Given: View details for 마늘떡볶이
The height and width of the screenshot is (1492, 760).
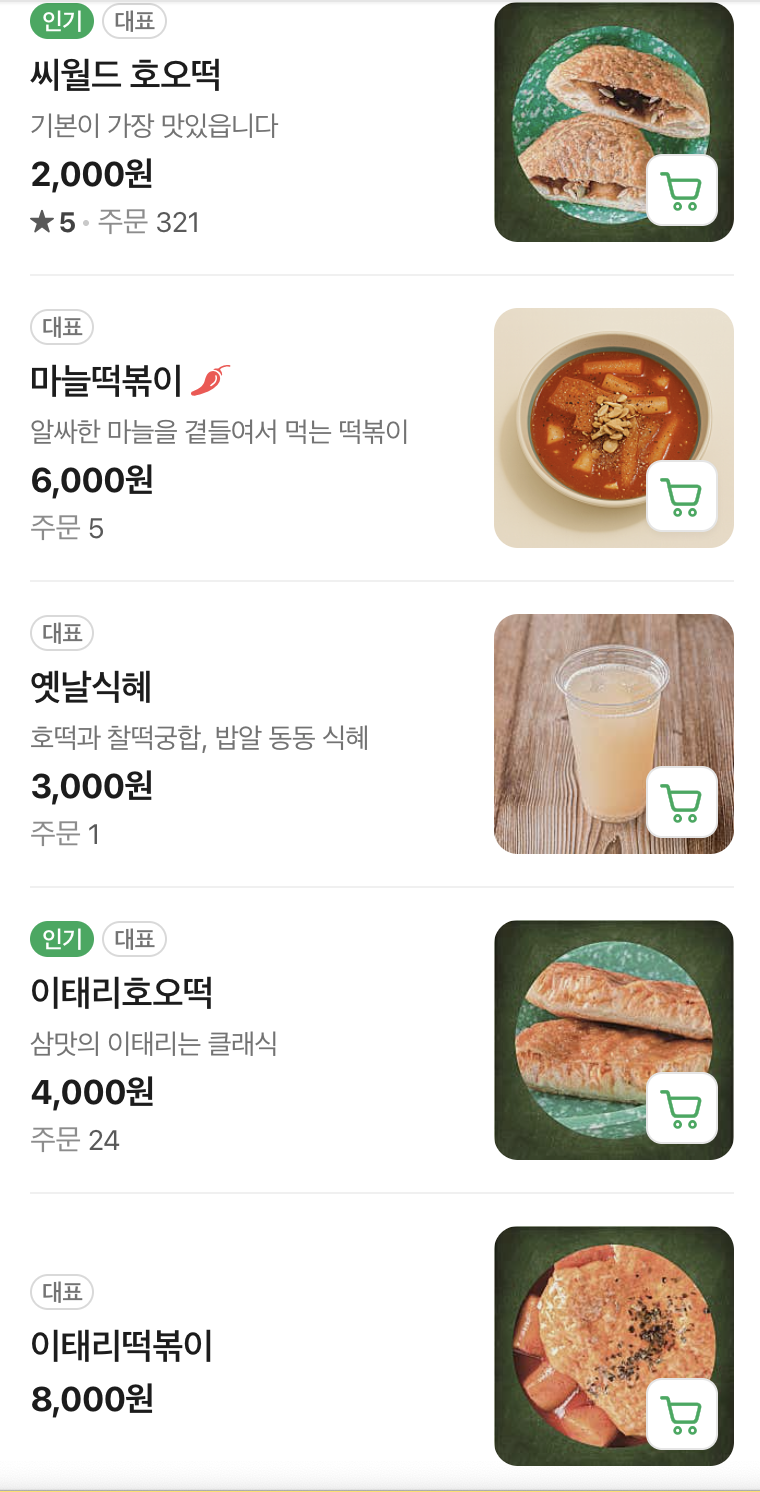Looking at the screenshot, I should click(107, 381).
